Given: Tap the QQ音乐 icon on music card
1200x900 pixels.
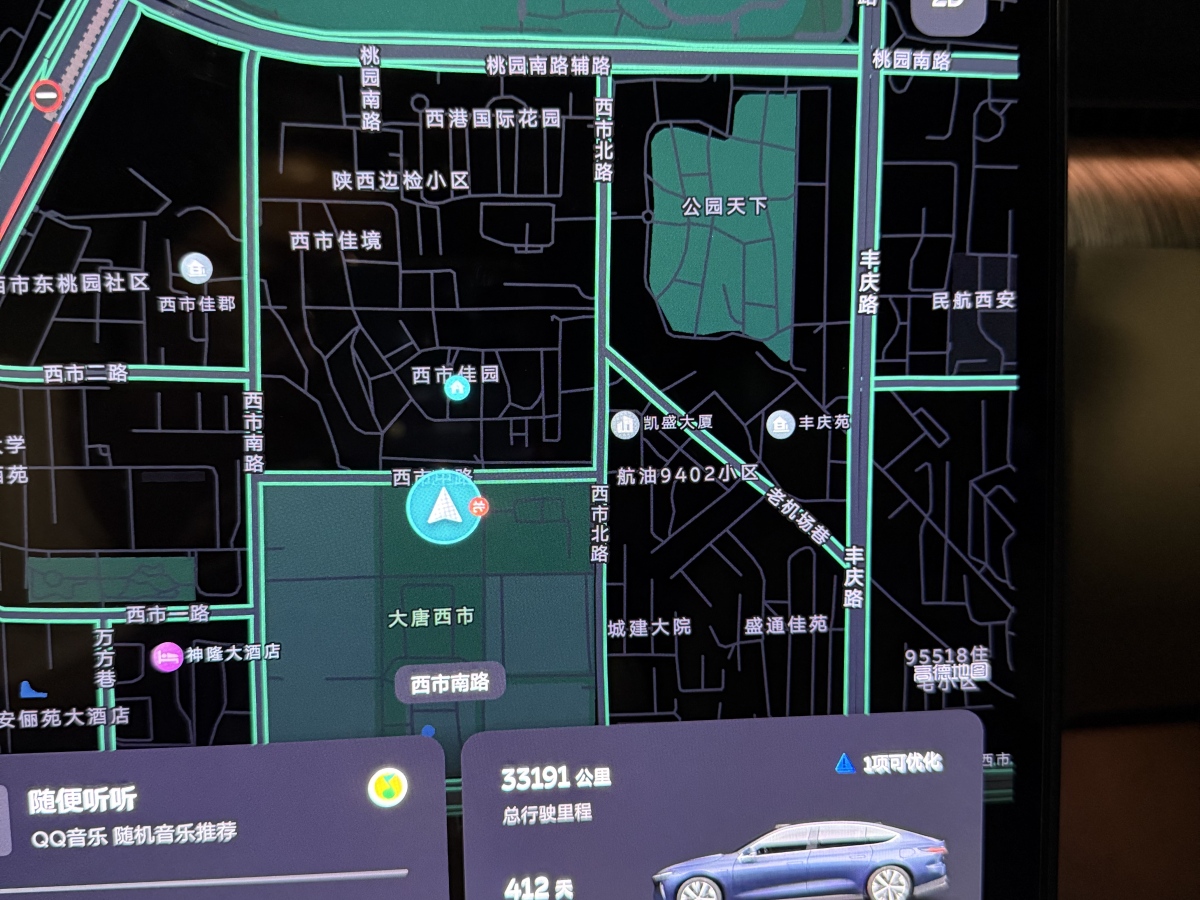Looking at the screenshot, I should [387, 786].
